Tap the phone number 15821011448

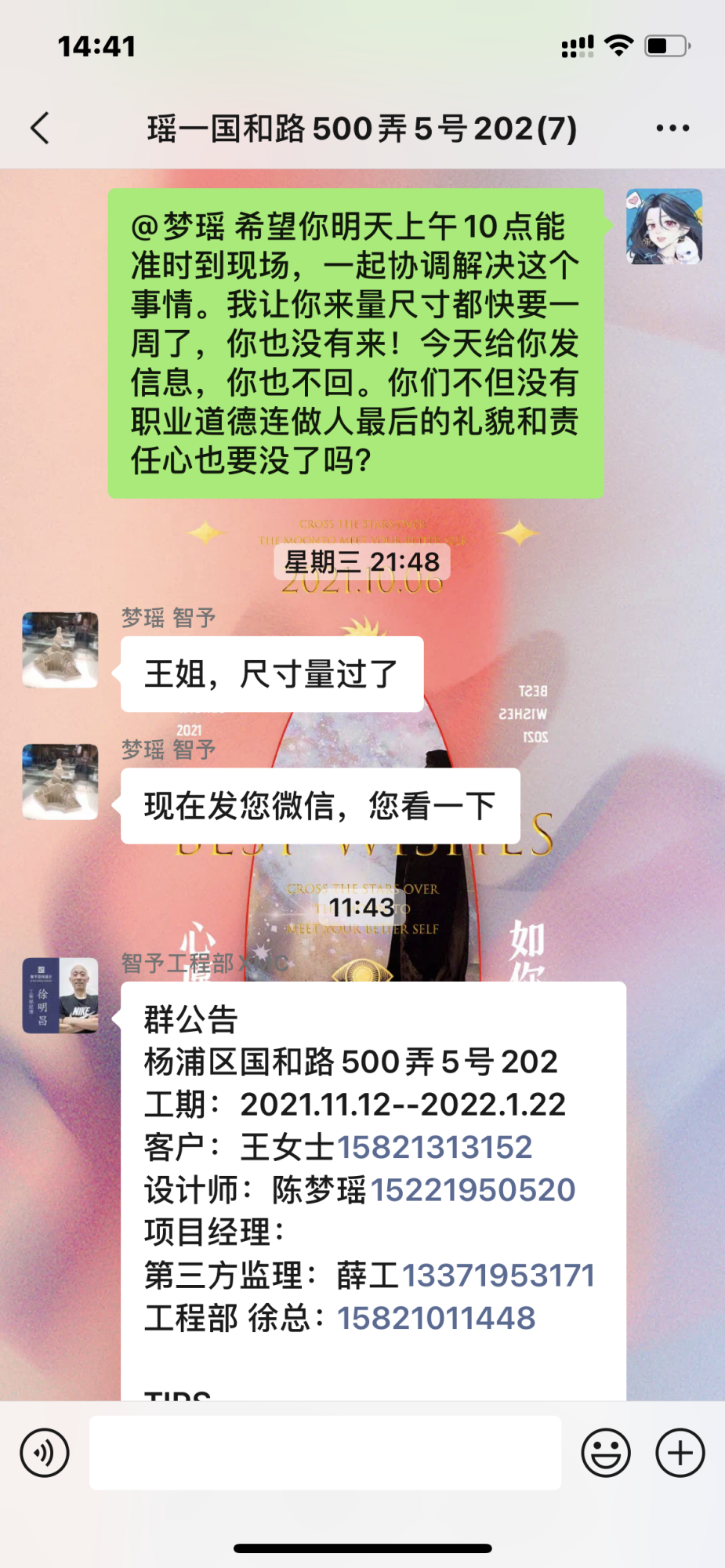[437, 1318]
